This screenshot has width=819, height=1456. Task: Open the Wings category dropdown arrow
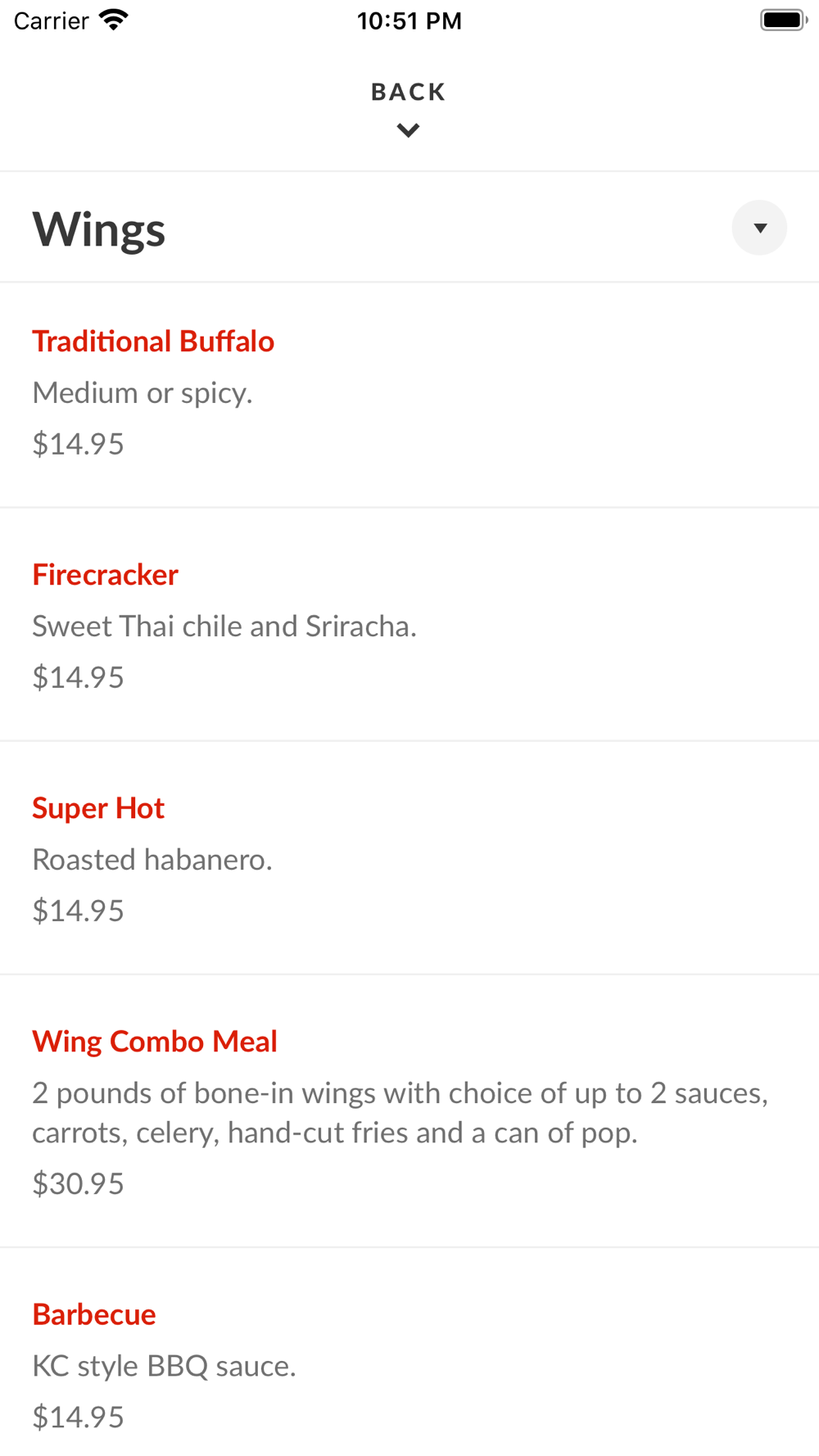click(x=759, y=228)
